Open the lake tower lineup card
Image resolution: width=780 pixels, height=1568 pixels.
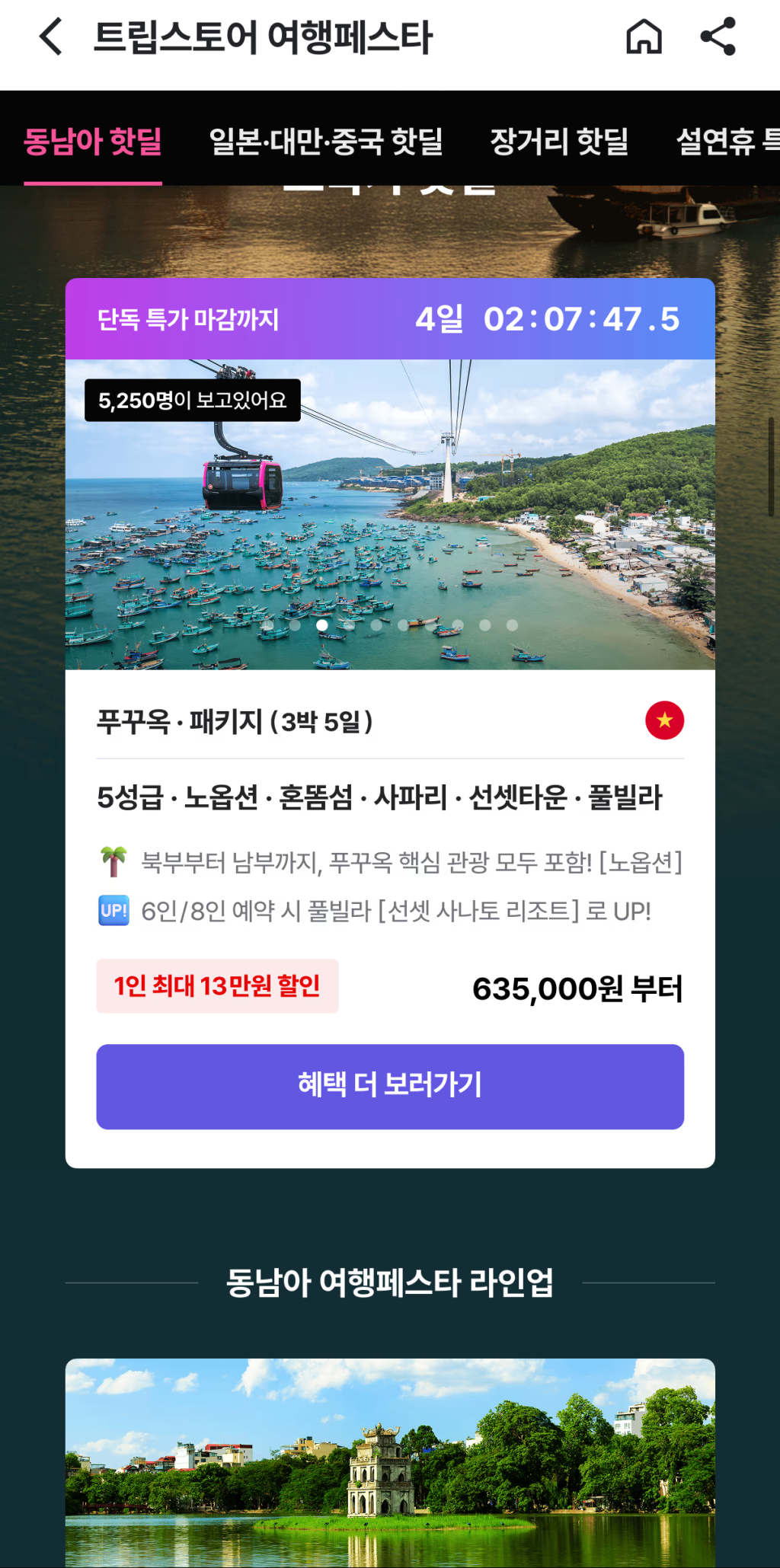point(390,1462)
